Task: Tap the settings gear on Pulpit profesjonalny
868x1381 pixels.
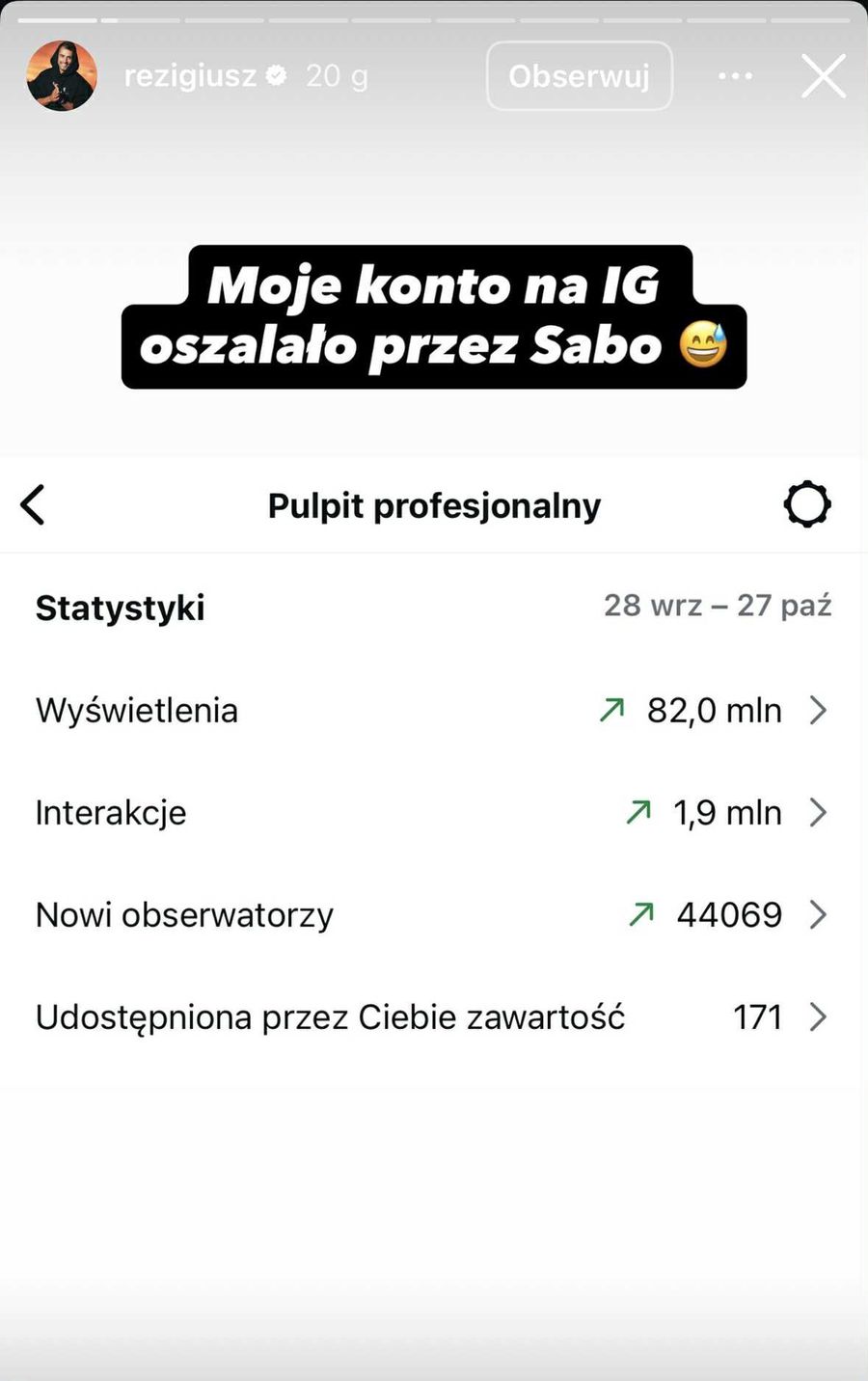Action: tap(807, 503)
